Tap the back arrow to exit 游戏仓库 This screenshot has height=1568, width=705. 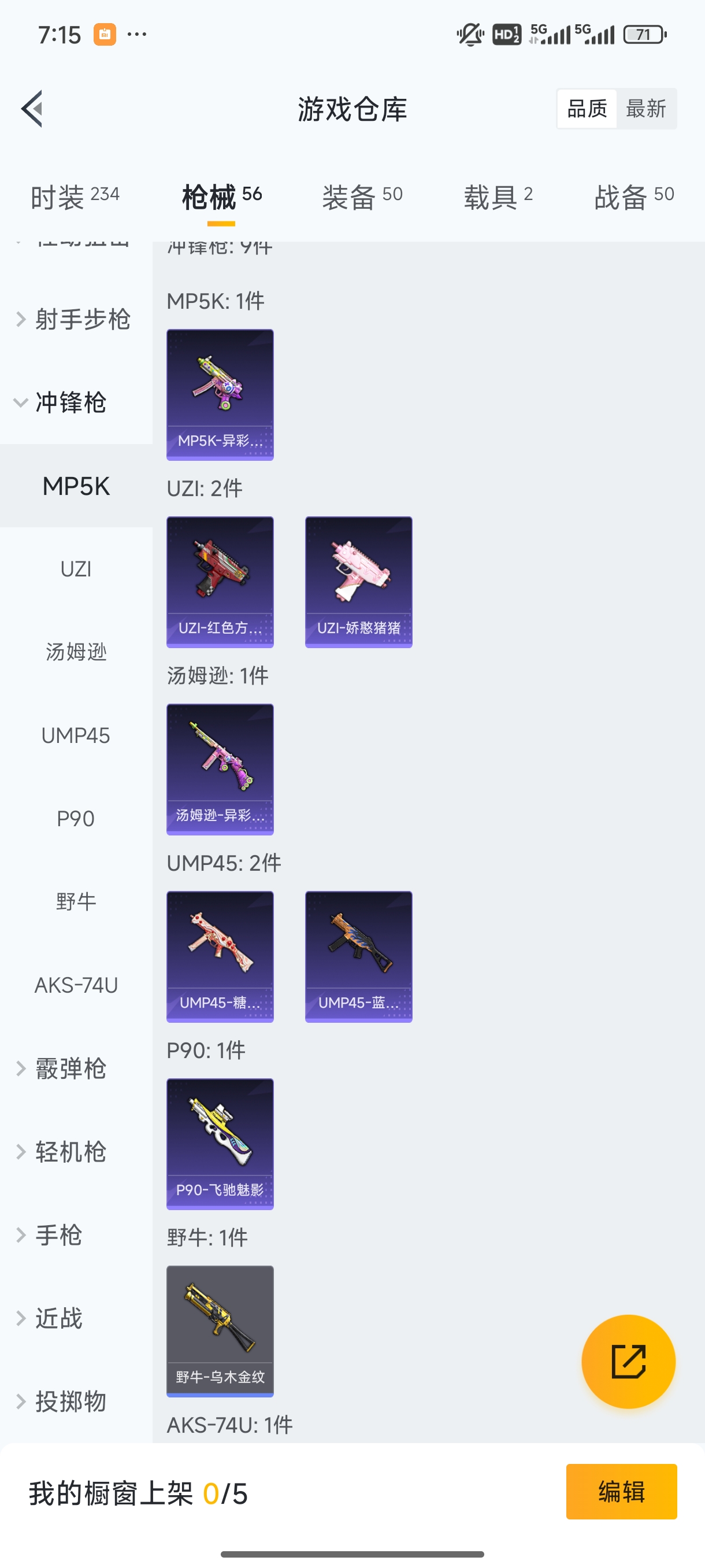click(32, 108)
